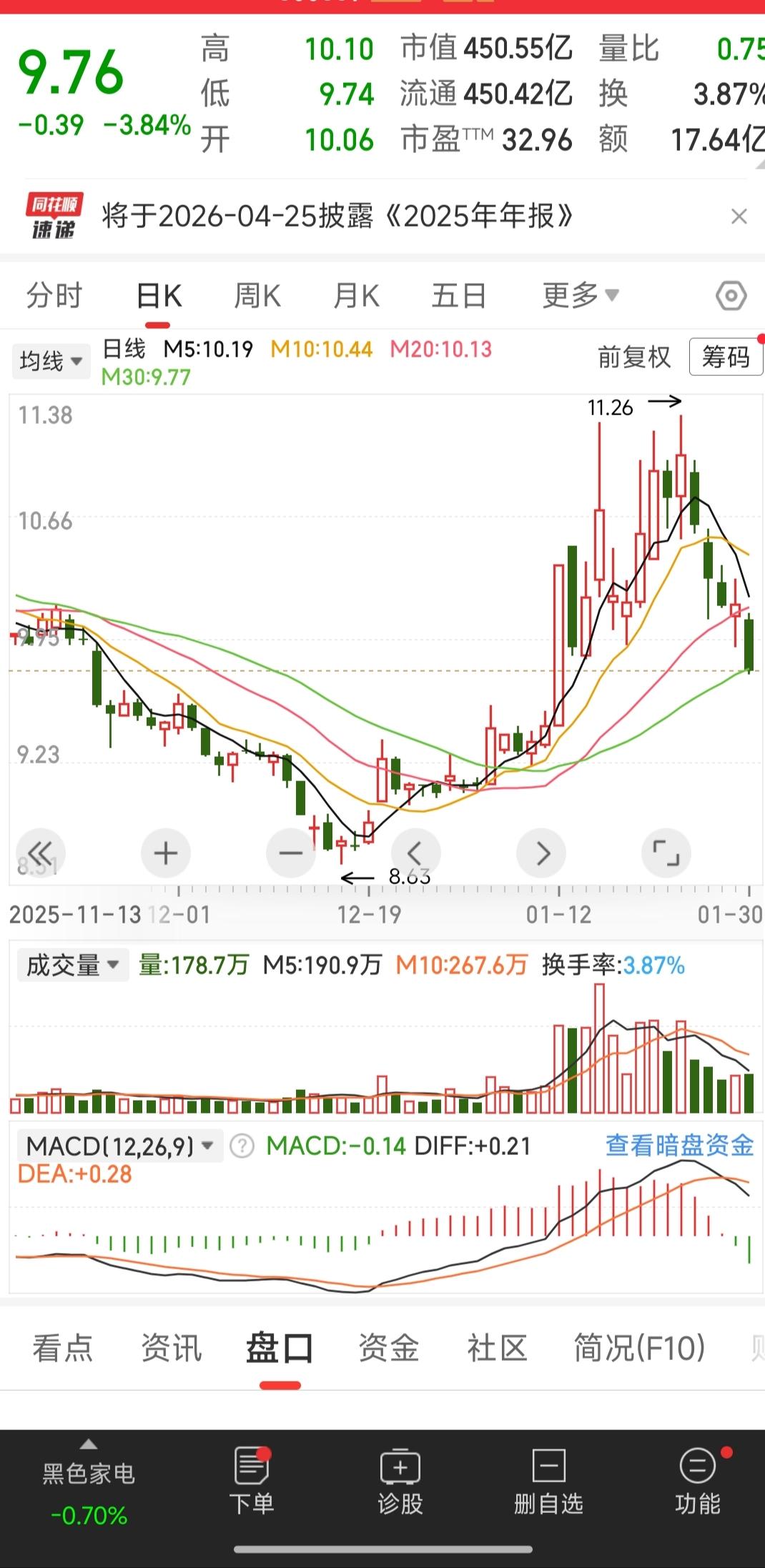Open the 查看暗盘资金 link
This screenshot has width=765, height=1568.
point(678,1144)
